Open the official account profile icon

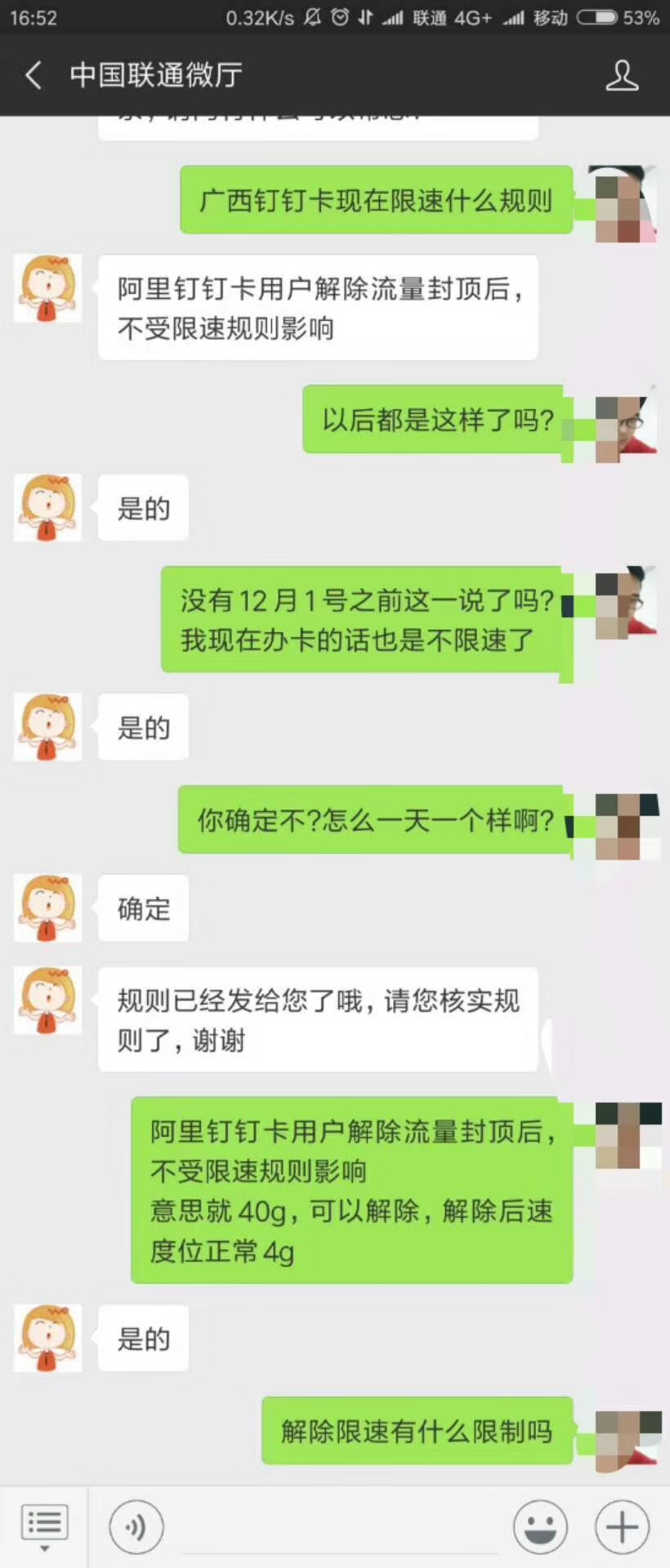[621, 75]
